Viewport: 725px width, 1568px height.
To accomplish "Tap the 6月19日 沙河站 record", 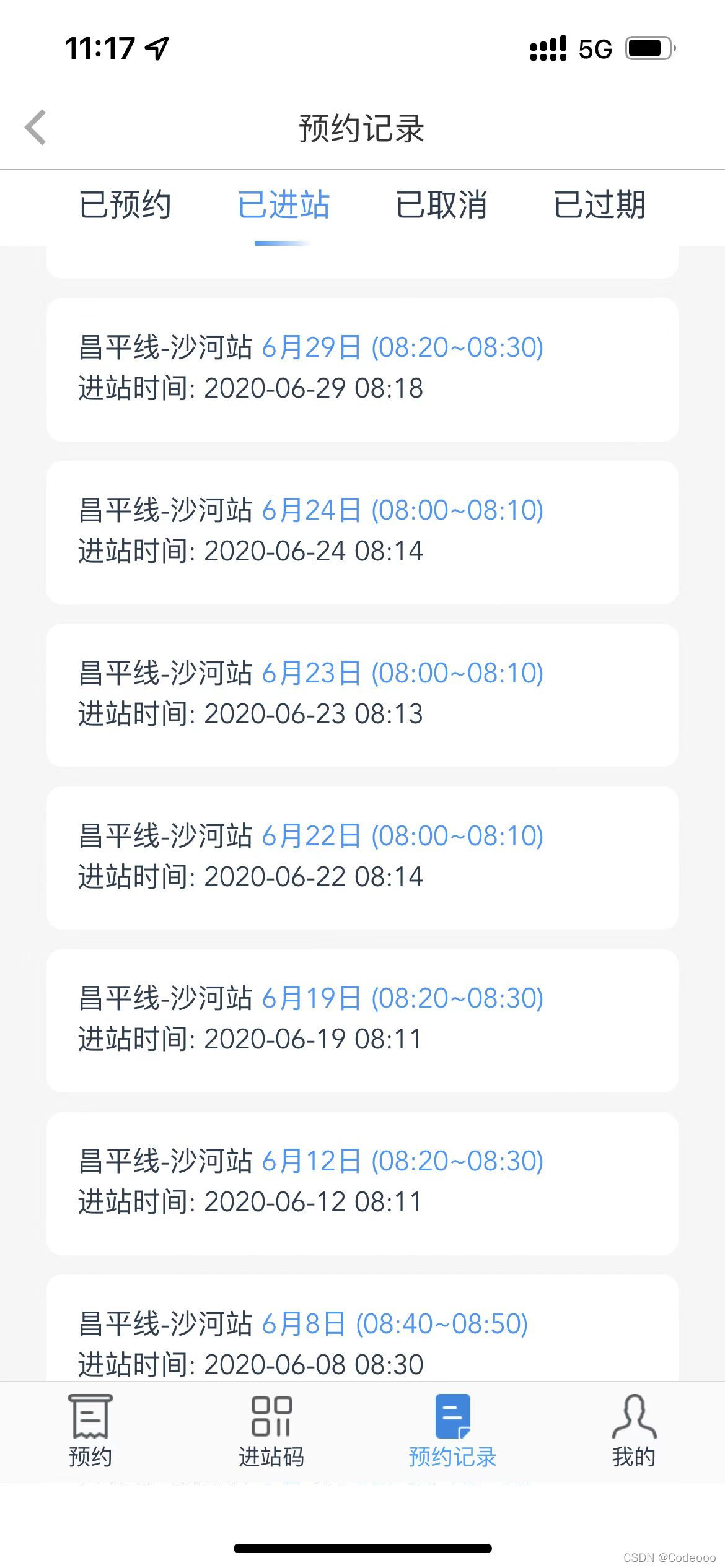I will pyautogui.click(x=362, y=1020).
